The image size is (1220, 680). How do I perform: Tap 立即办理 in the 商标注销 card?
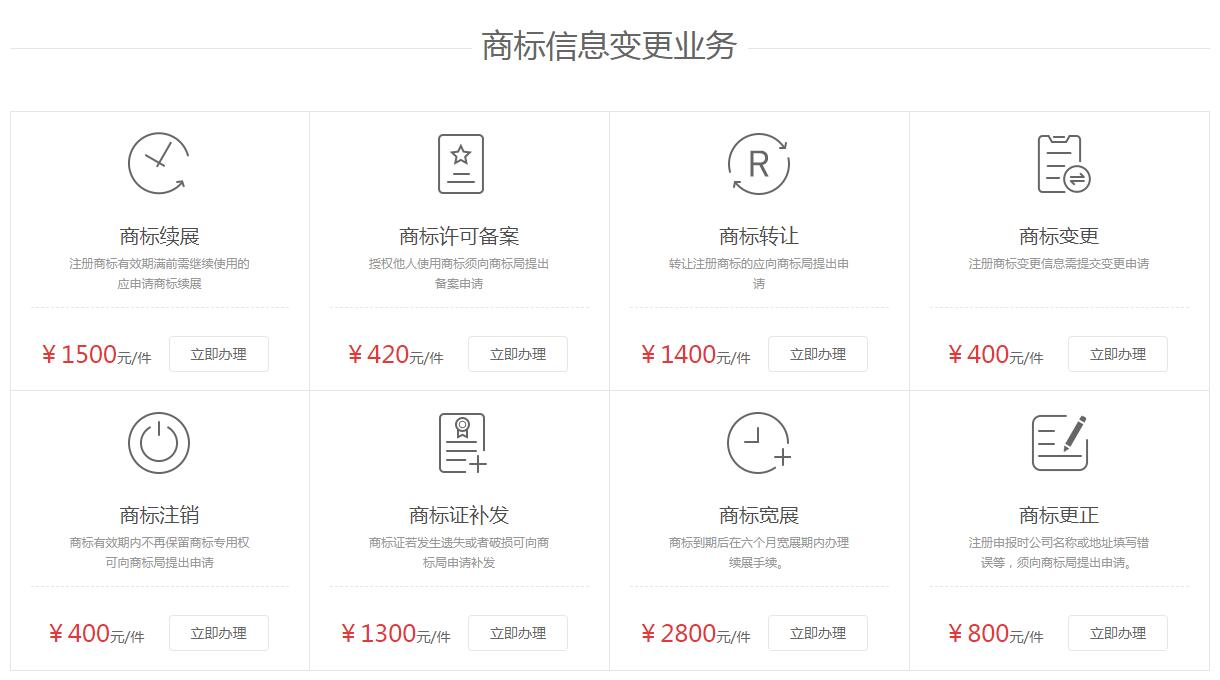(218, 633)
